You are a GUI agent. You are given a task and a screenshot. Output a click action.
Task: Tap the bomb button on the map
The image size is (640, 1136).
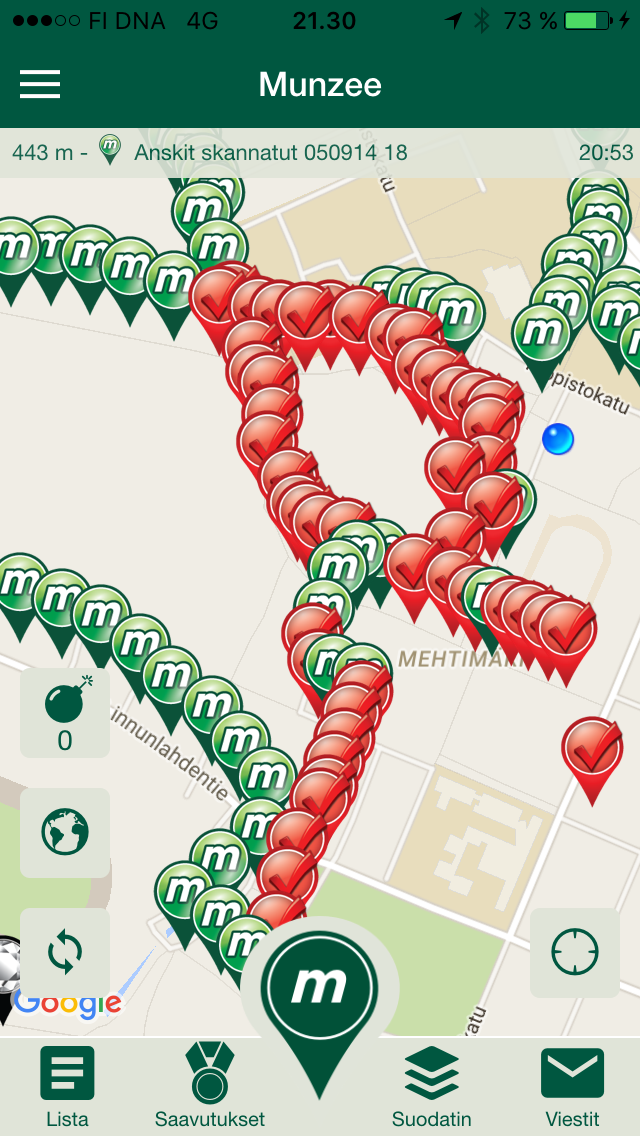click(65, 713)
